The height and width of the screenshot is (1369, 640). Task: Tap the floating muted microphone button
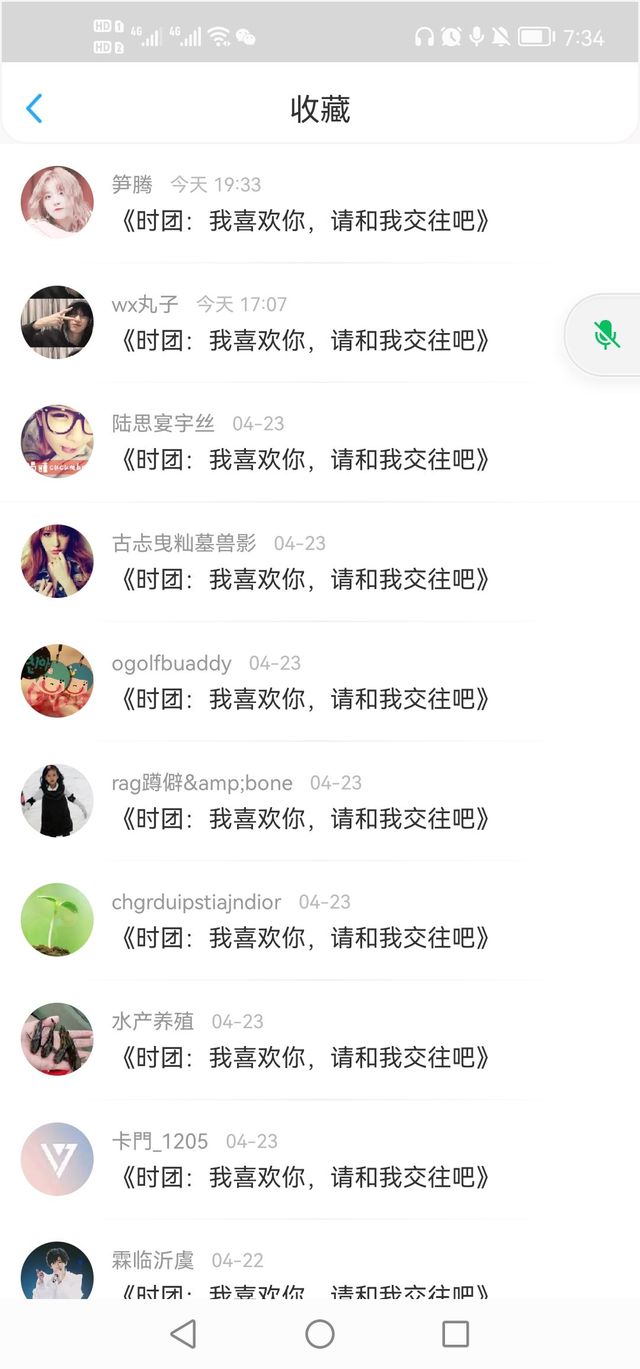pyautogui.click(x=606, y=335)
